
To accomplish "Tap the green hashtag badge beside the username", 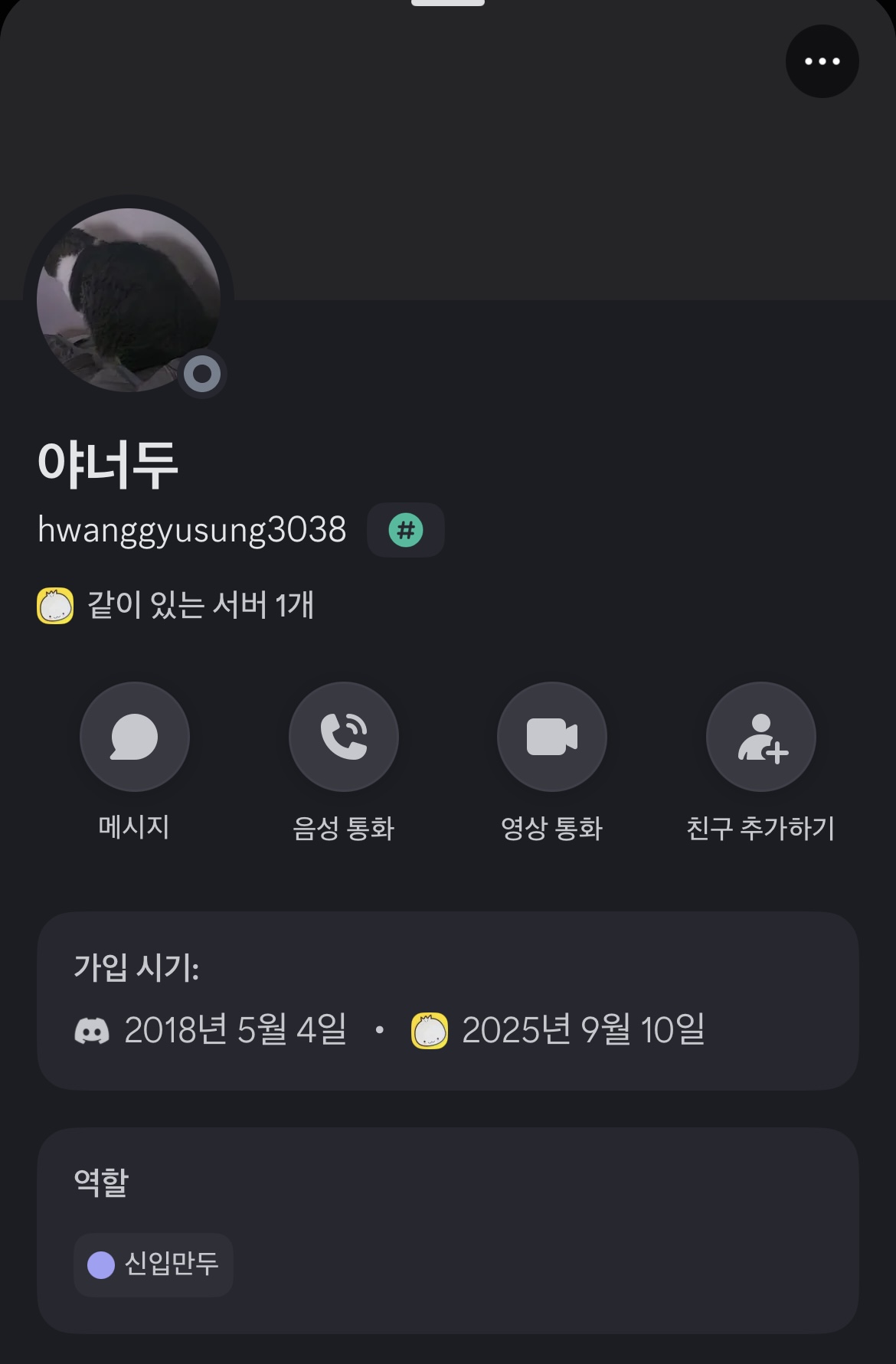I will pos(405,530).
